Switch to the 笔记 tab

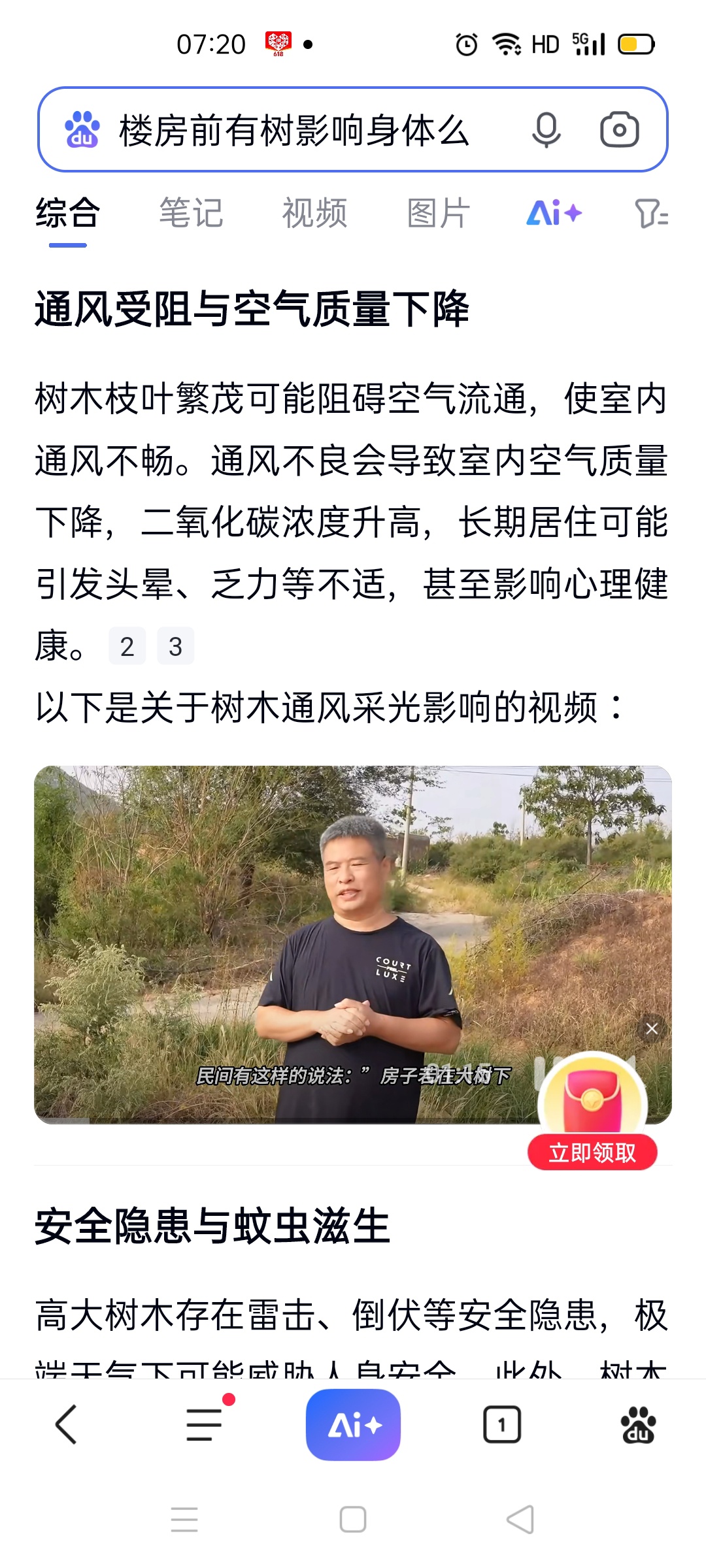191,213
